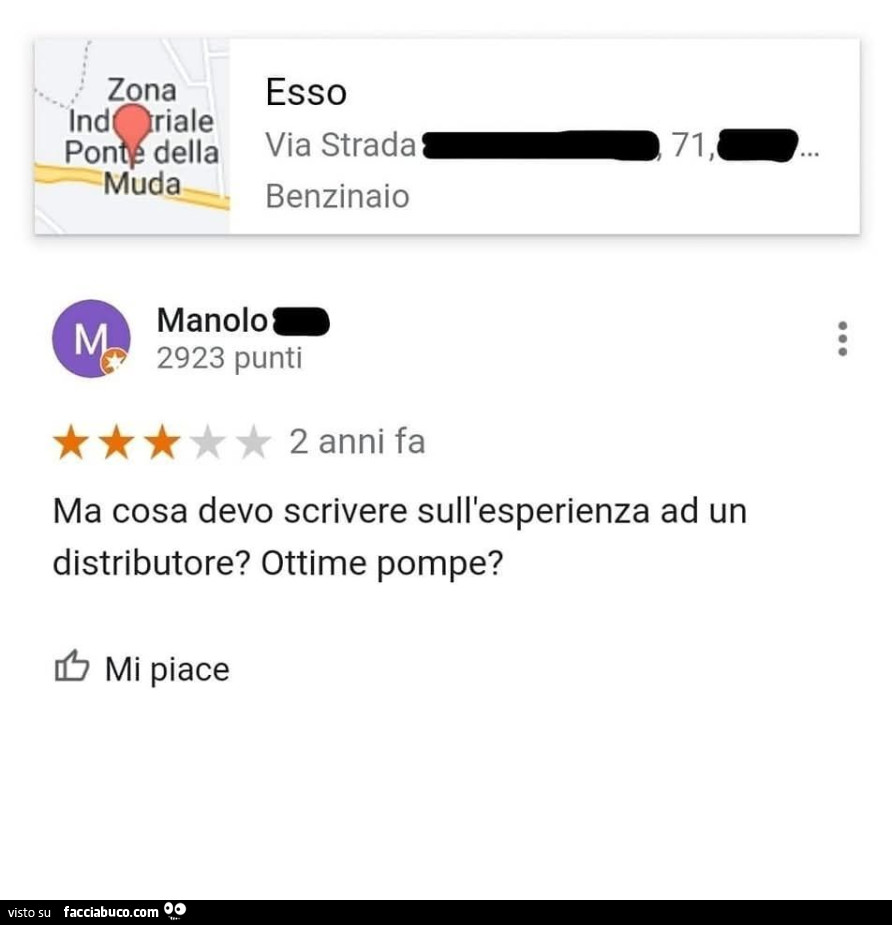The height and width of the screenshot is (925, 892).
Task: Open the three-dot overflow menu on the review
Action: click(843, 338)
